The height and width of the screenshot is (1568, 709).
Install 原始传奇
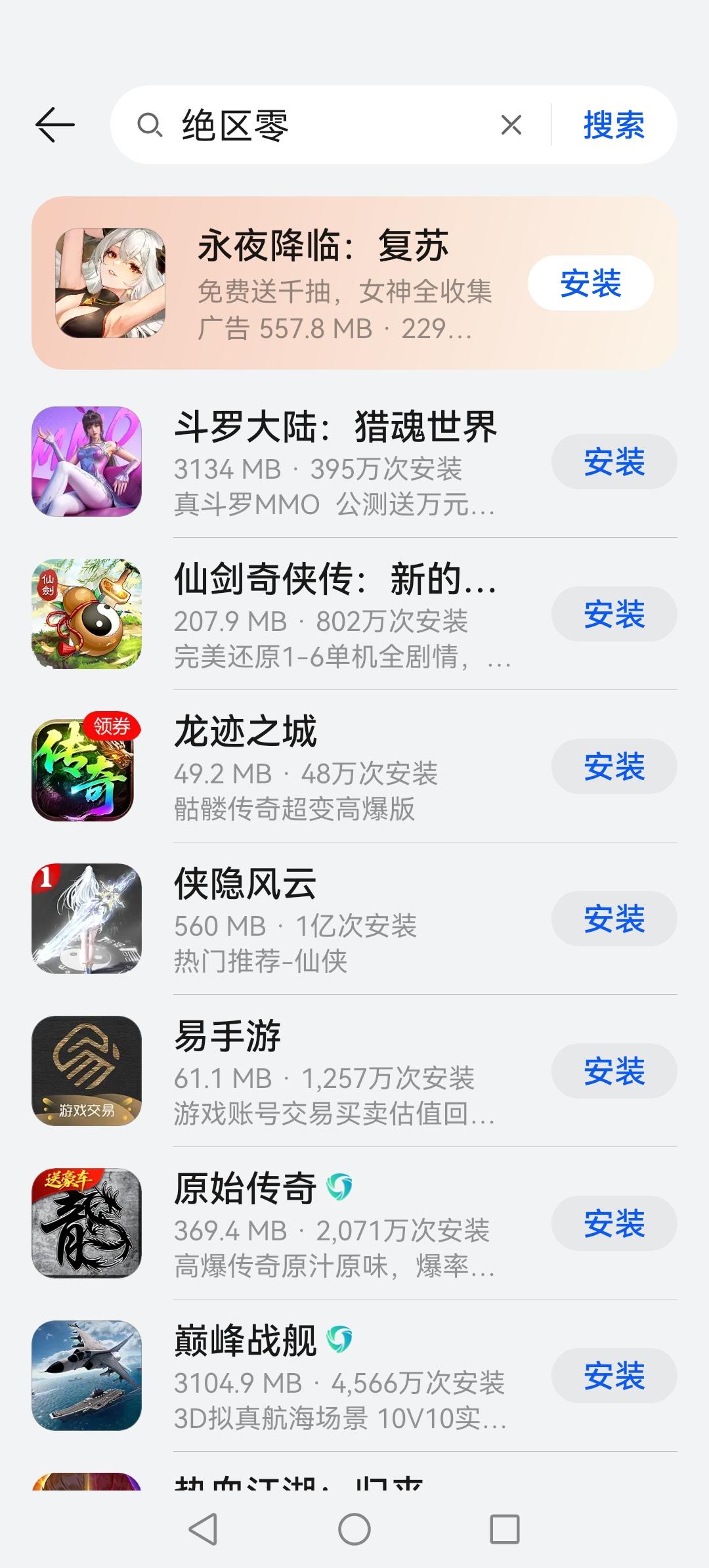[614, 1223]
